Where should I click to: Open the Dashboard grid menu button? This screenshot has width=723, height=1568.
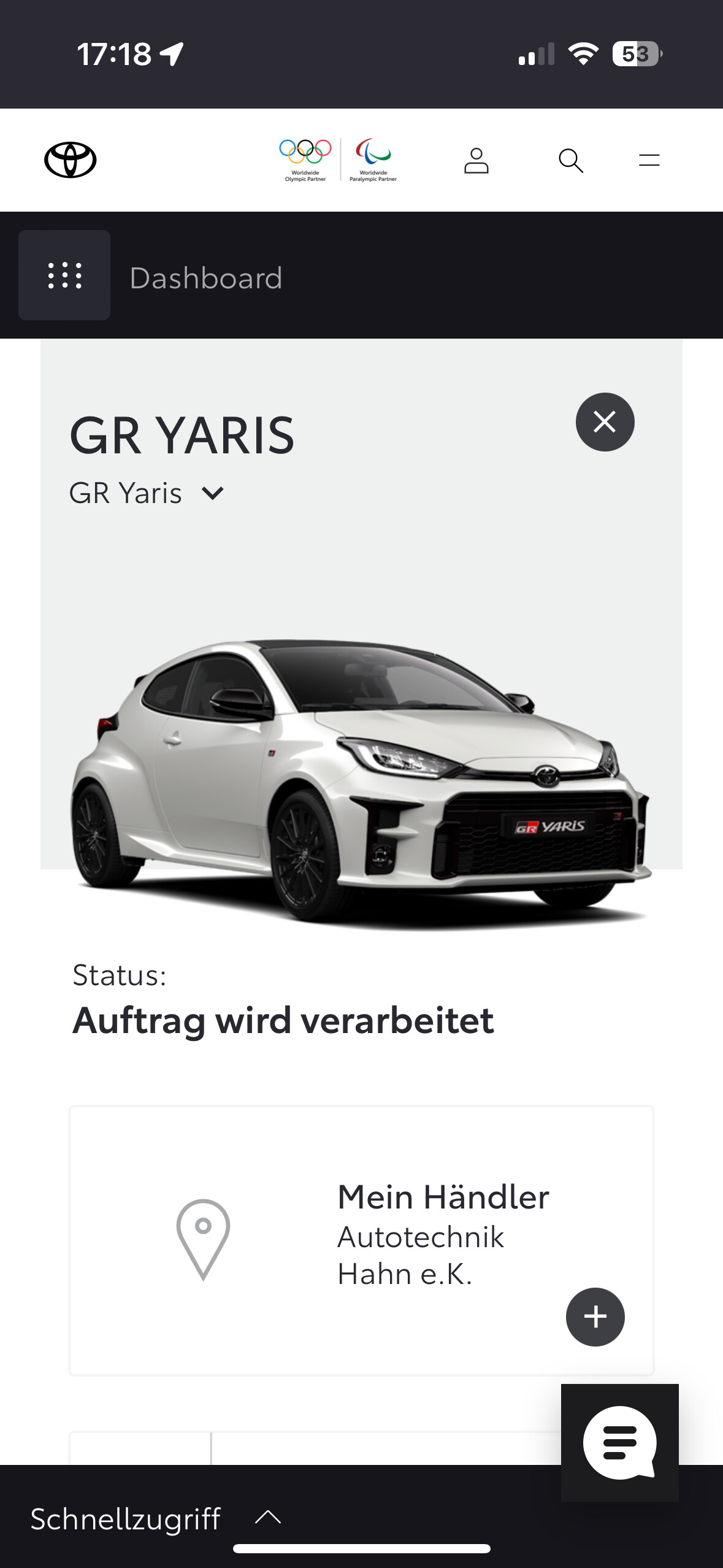(64, 275)
